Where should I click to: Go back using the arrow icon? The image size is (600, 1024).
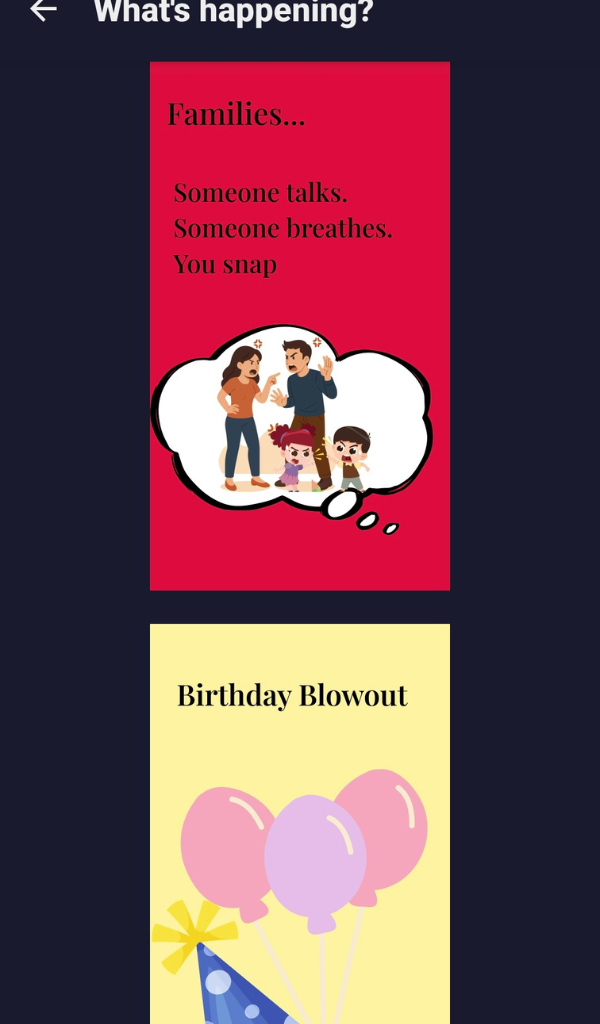tap(43, 10)
